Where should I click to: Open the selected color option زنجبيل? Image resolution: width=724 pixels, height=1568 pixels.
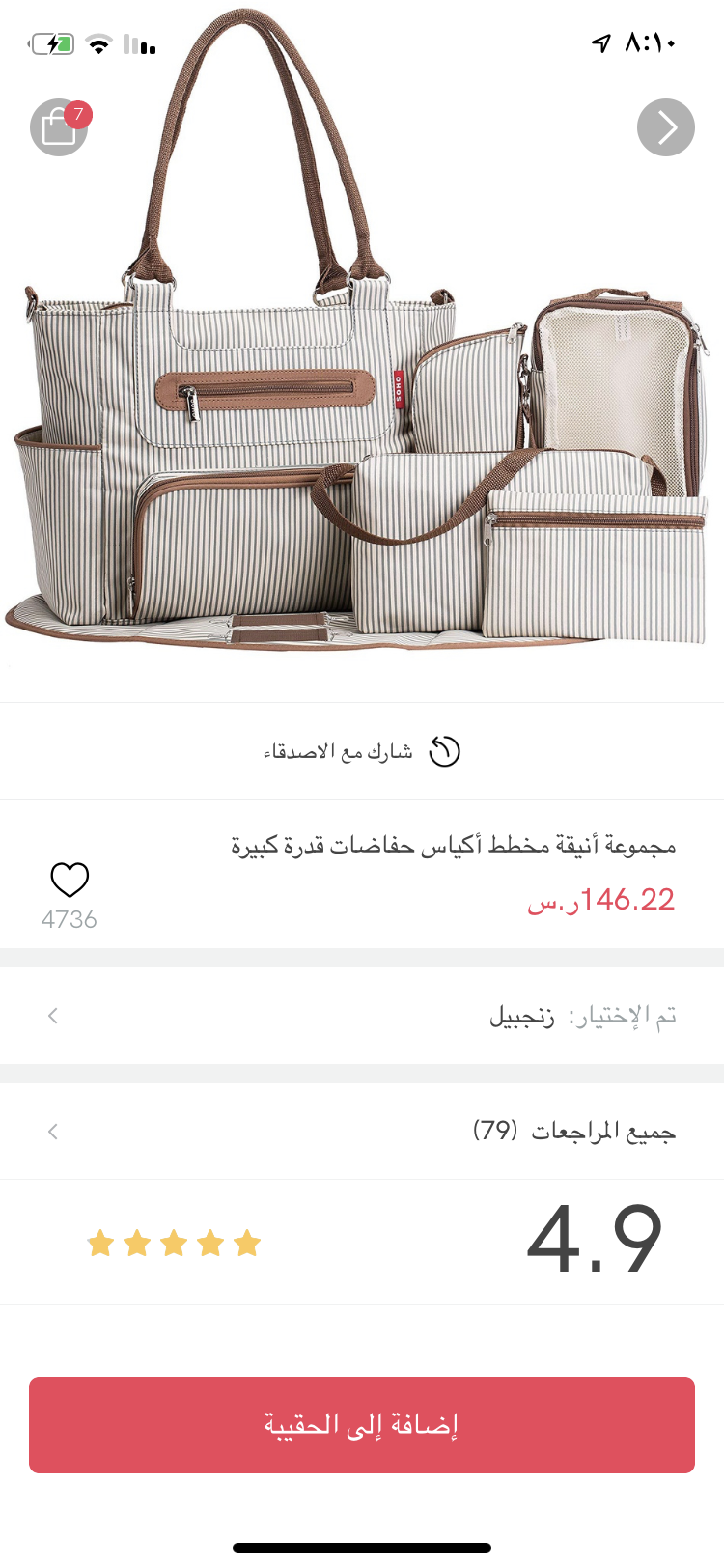coord(362,1016)
